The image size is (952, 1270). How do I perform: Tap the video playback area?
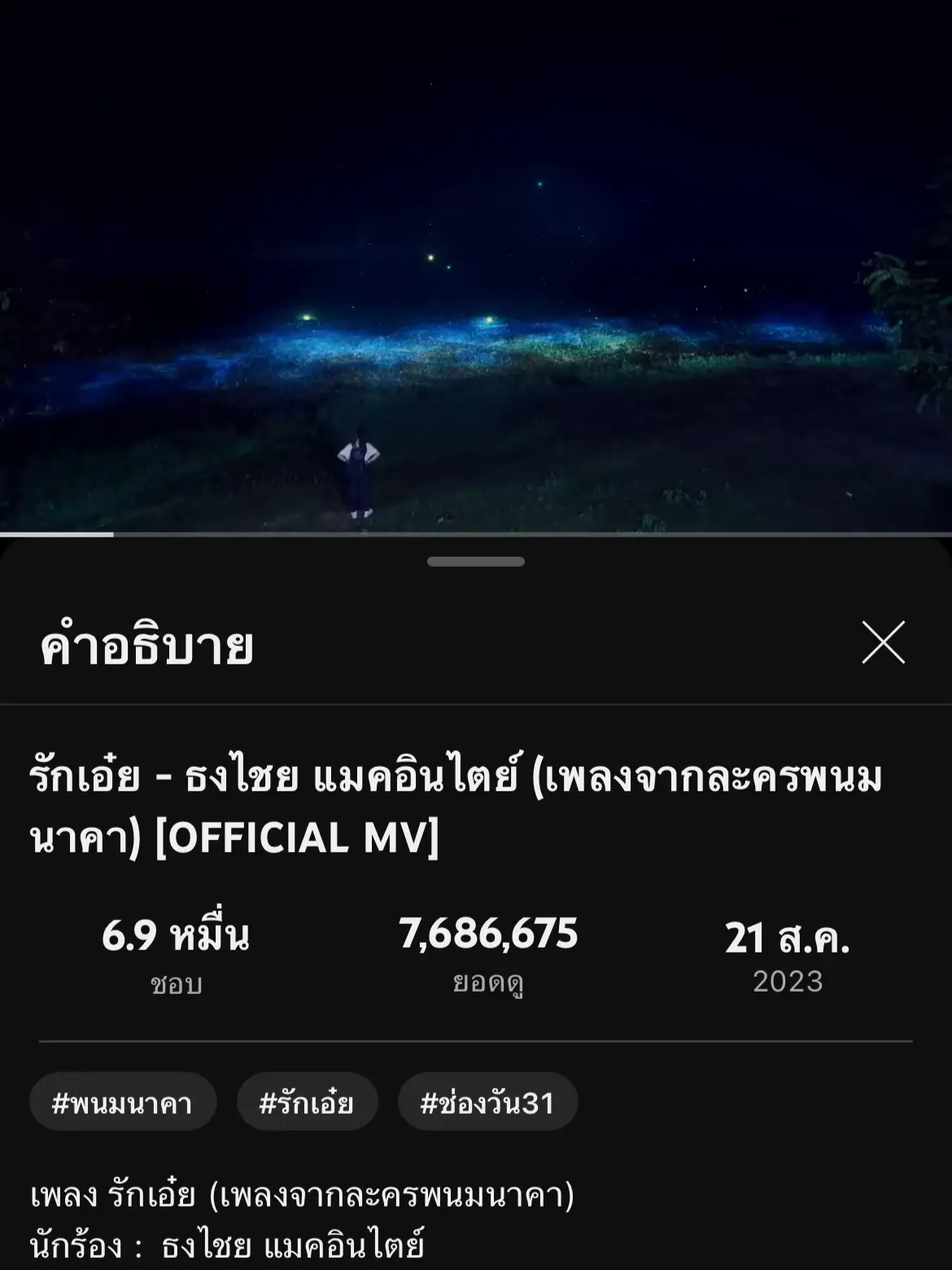[x=476, y=269]
